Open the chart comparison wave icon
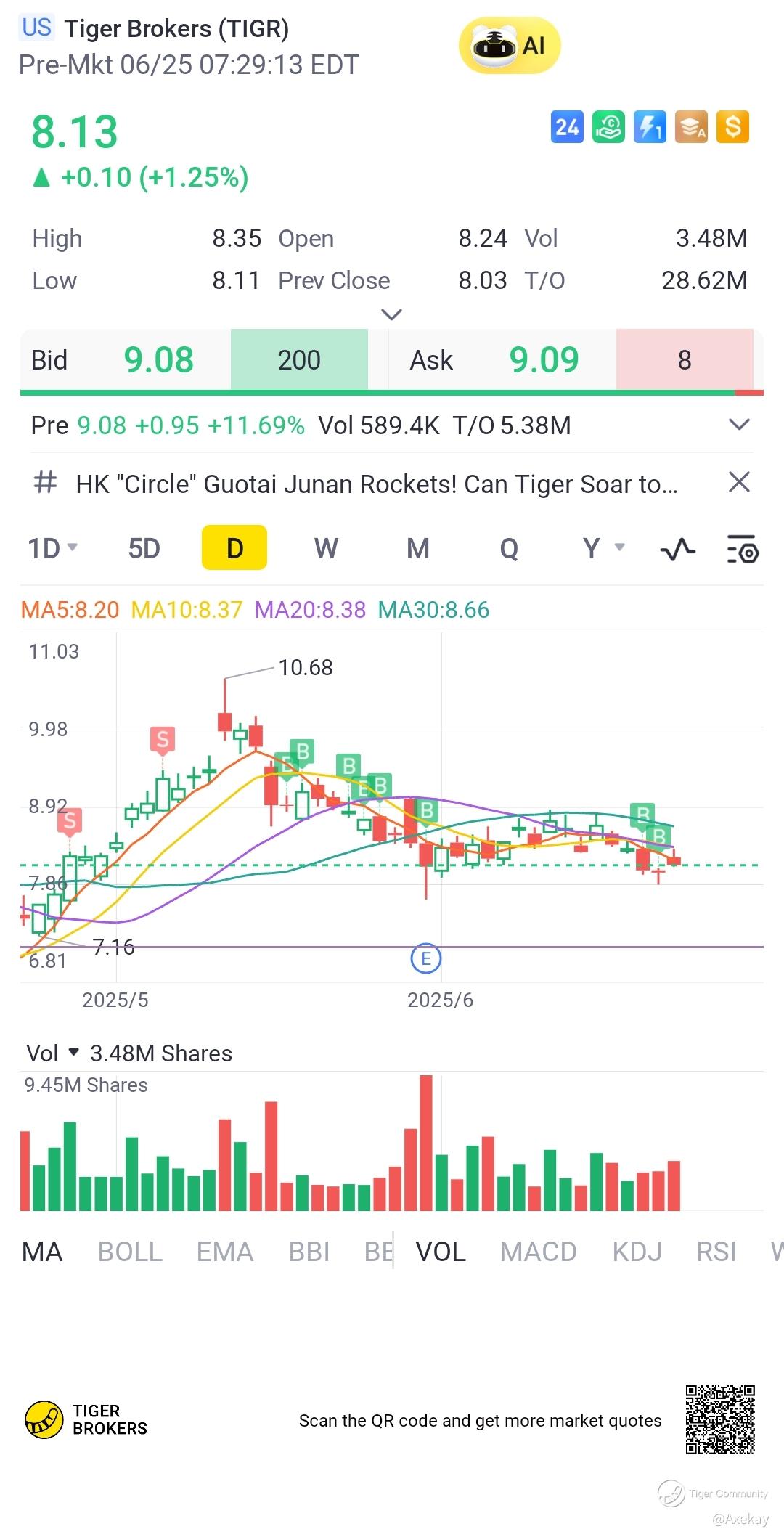Screen dimensions: 784x1537 677,550
